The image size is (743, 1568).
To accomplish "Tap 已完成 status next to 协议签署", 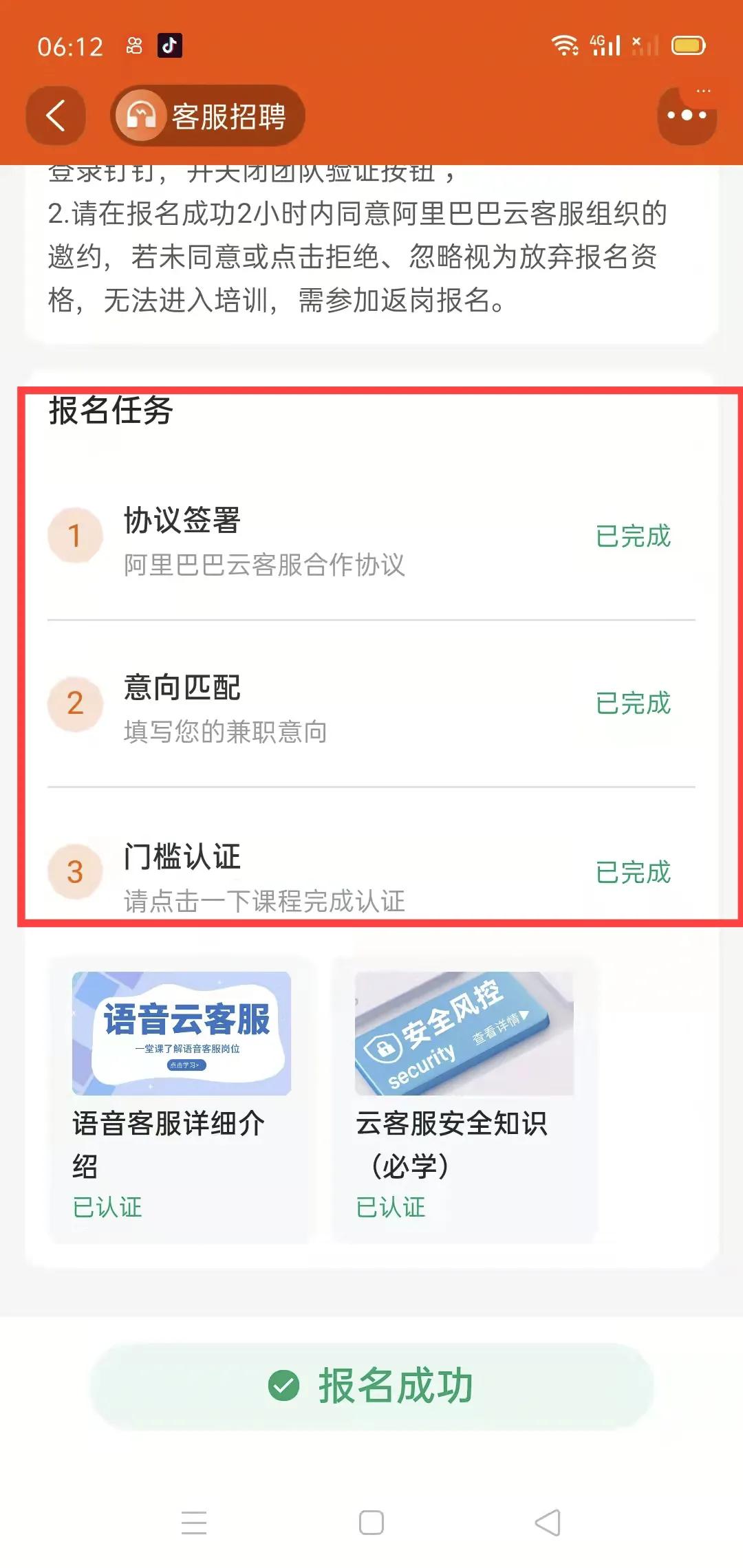I will click(x=634, y=537).
